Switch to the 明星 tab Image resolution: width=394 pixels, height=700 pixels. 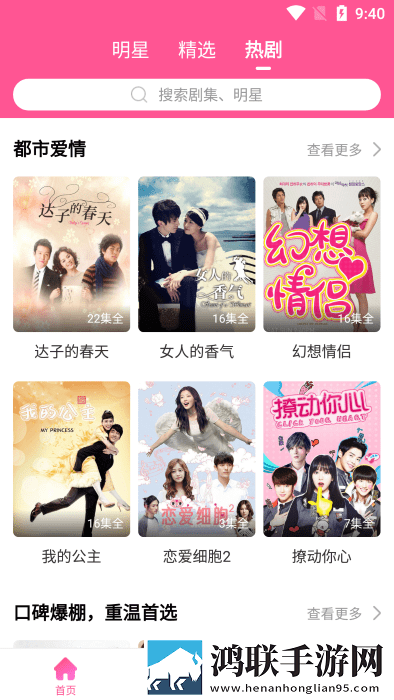click(130, 50)
